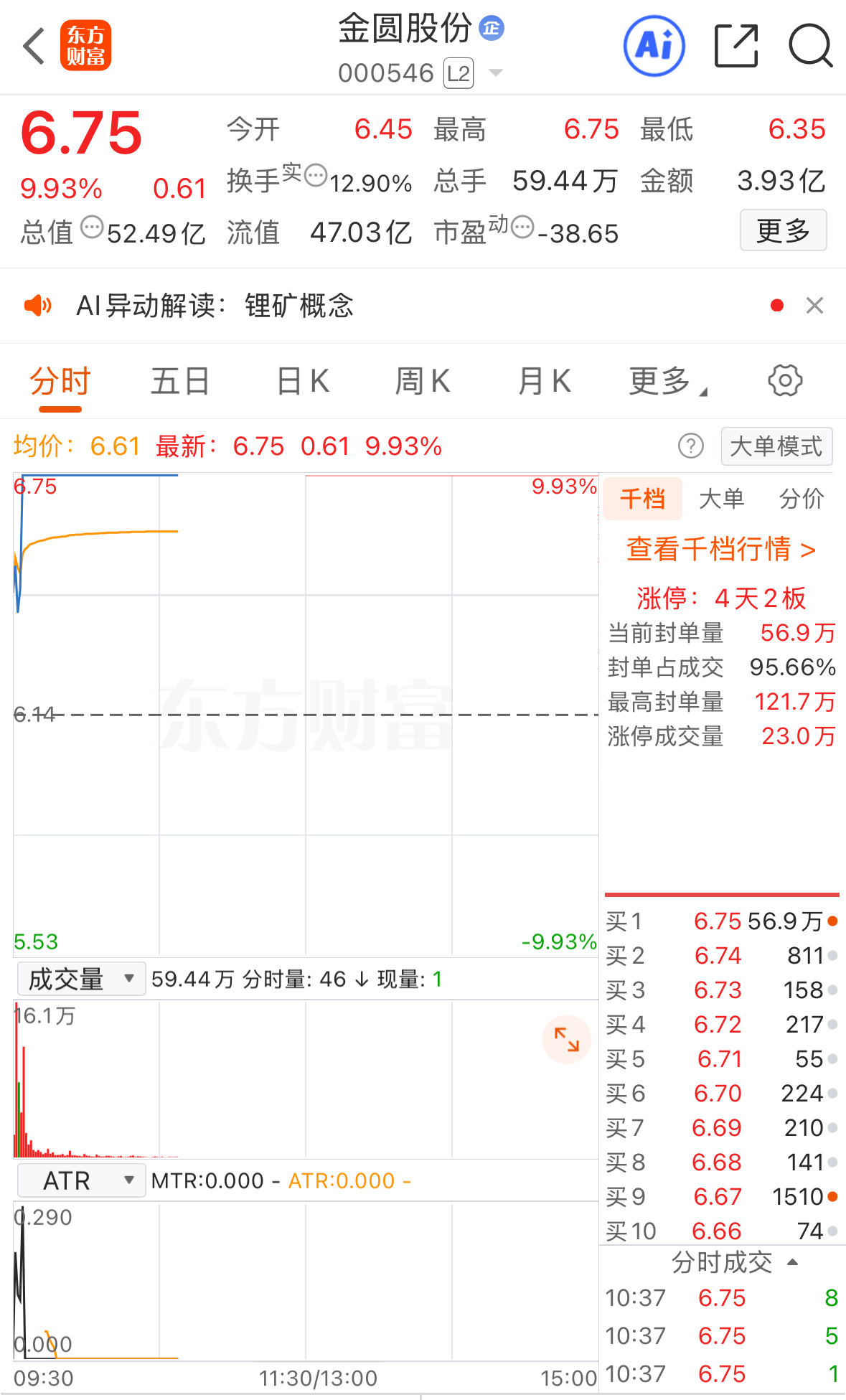Select the 周K chart tab

tap(423, 381)
